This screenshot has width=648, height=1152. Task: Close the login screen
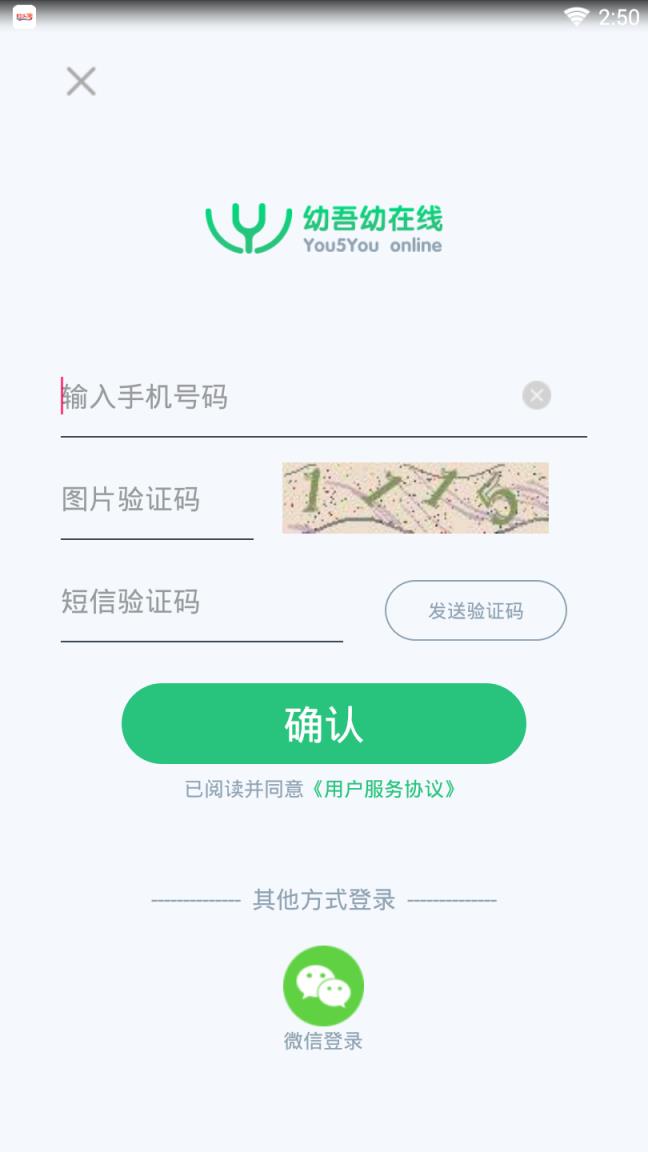[x=81, y=81]
